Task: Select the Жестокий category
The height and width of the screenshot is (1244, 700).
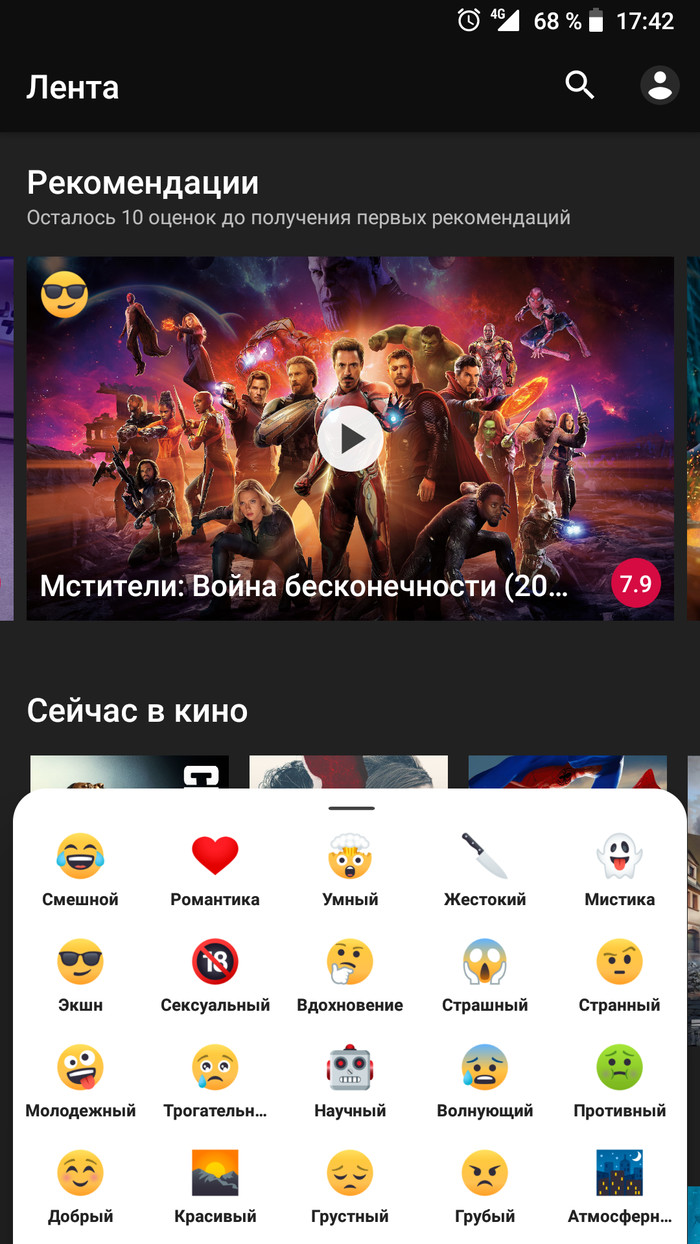Action: pos(485,868)
